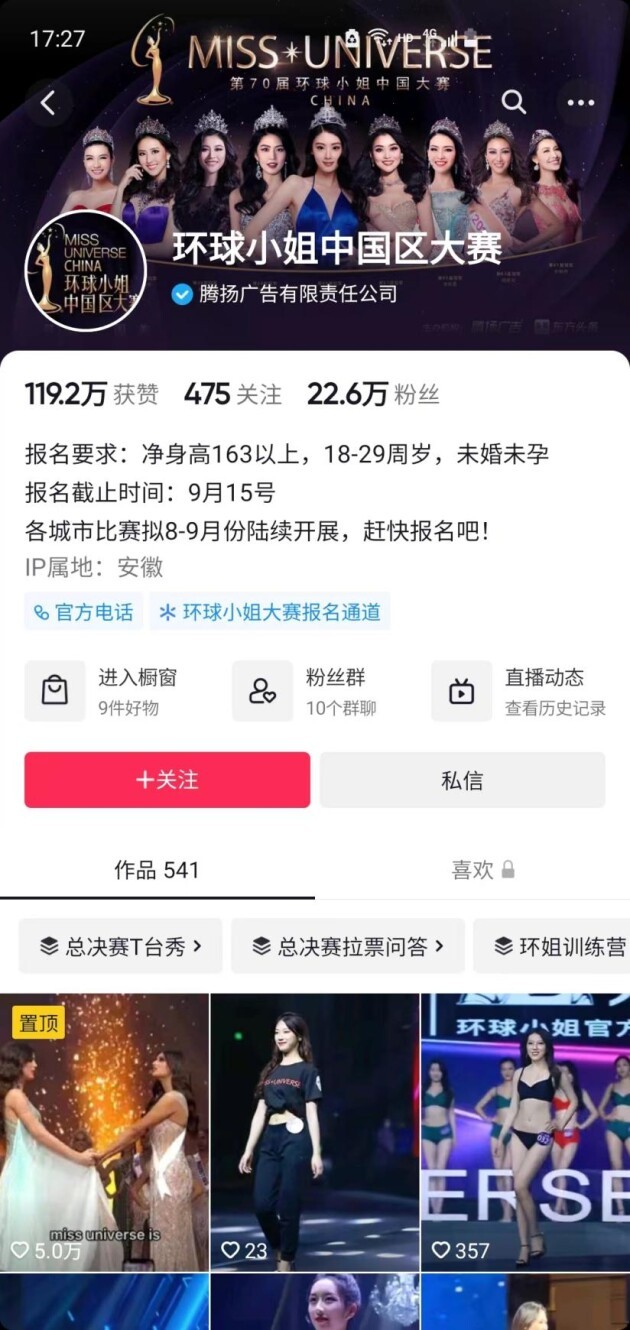Viewport: 630px width, 1330px height.
Task: View 直播动态 live history
Action: pyautogui.click(x=520, y=690)
